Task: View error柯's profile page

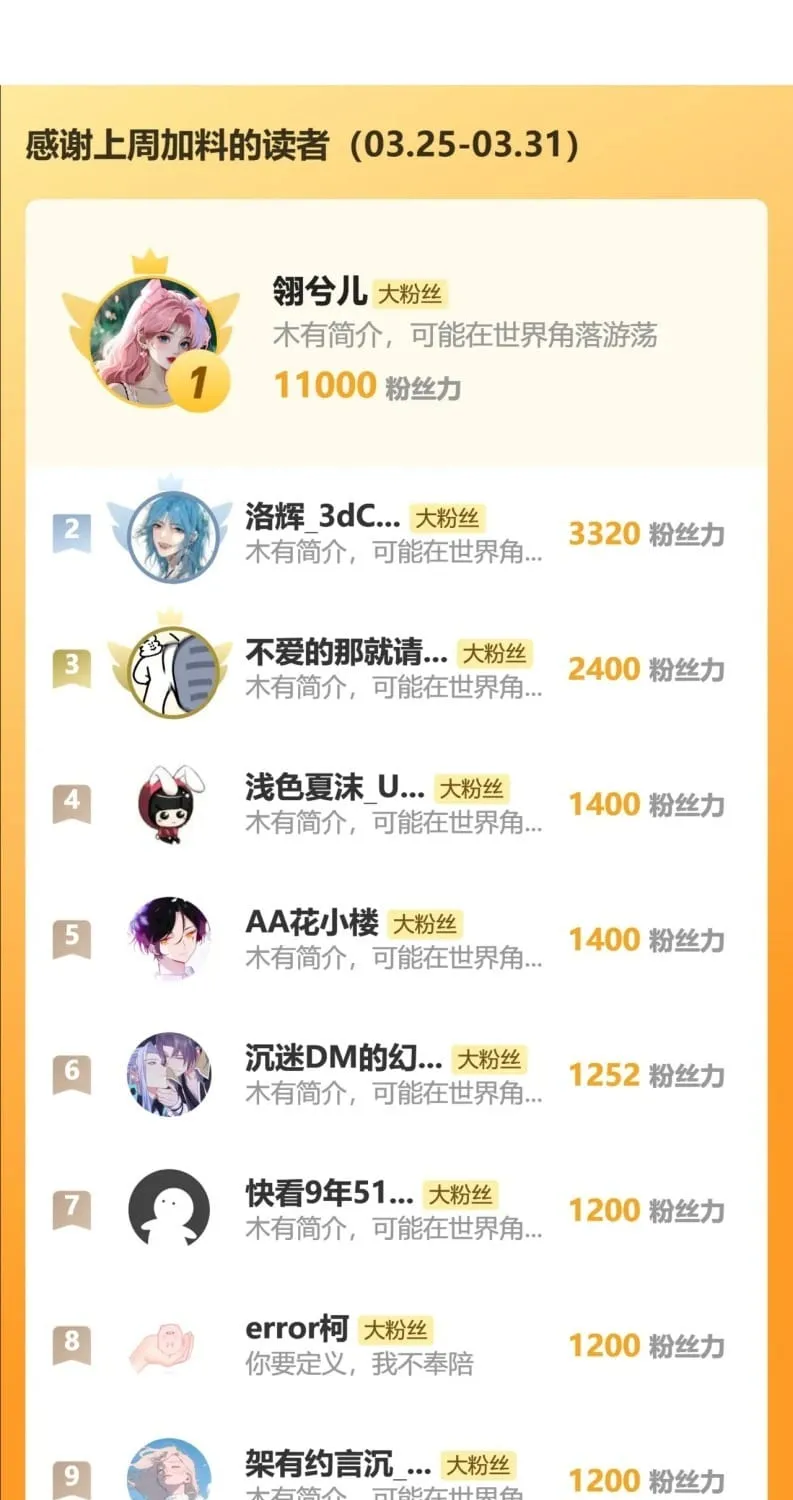Action: point(297,1329)
